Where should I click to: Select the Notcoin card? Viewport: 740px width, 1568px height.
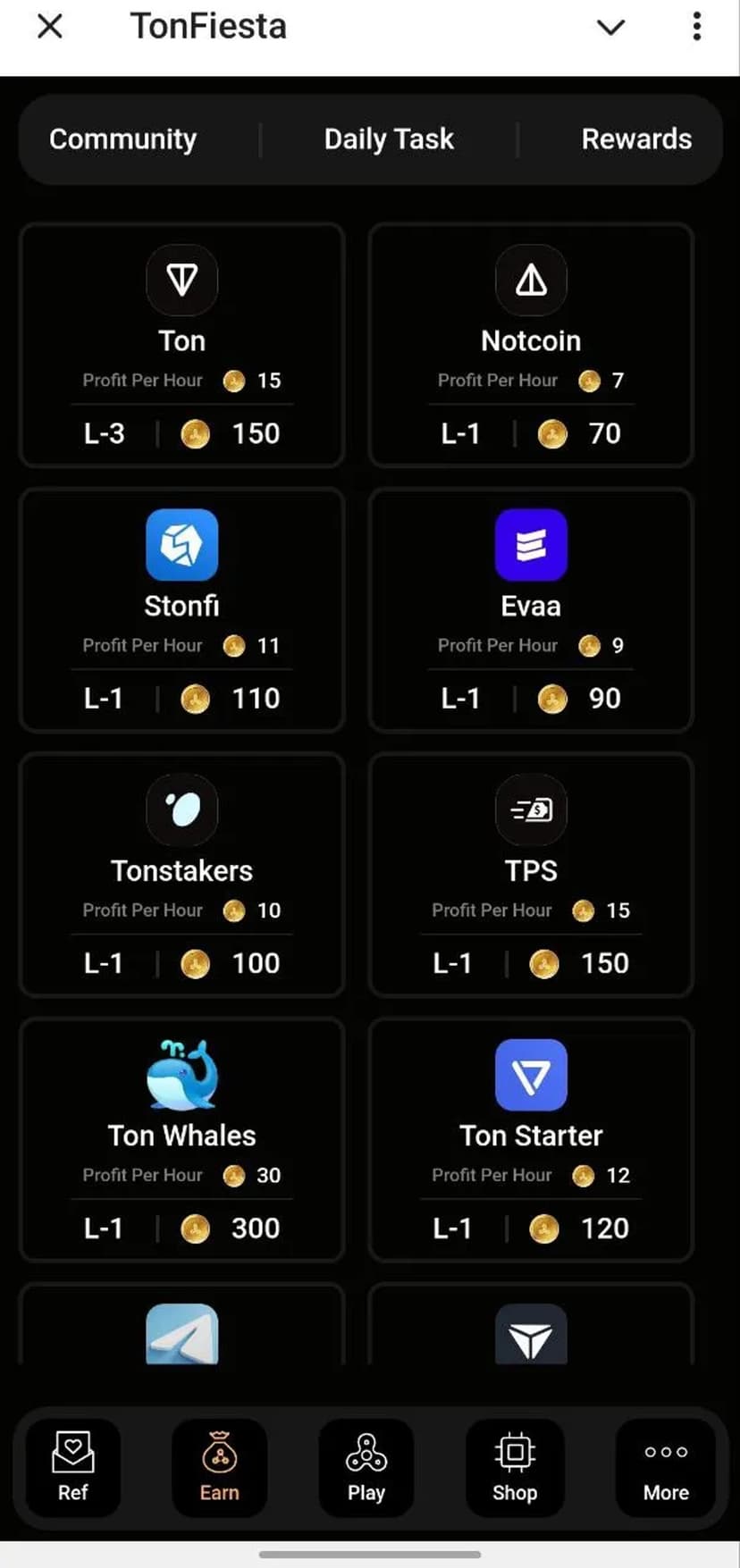pos(531,346)
